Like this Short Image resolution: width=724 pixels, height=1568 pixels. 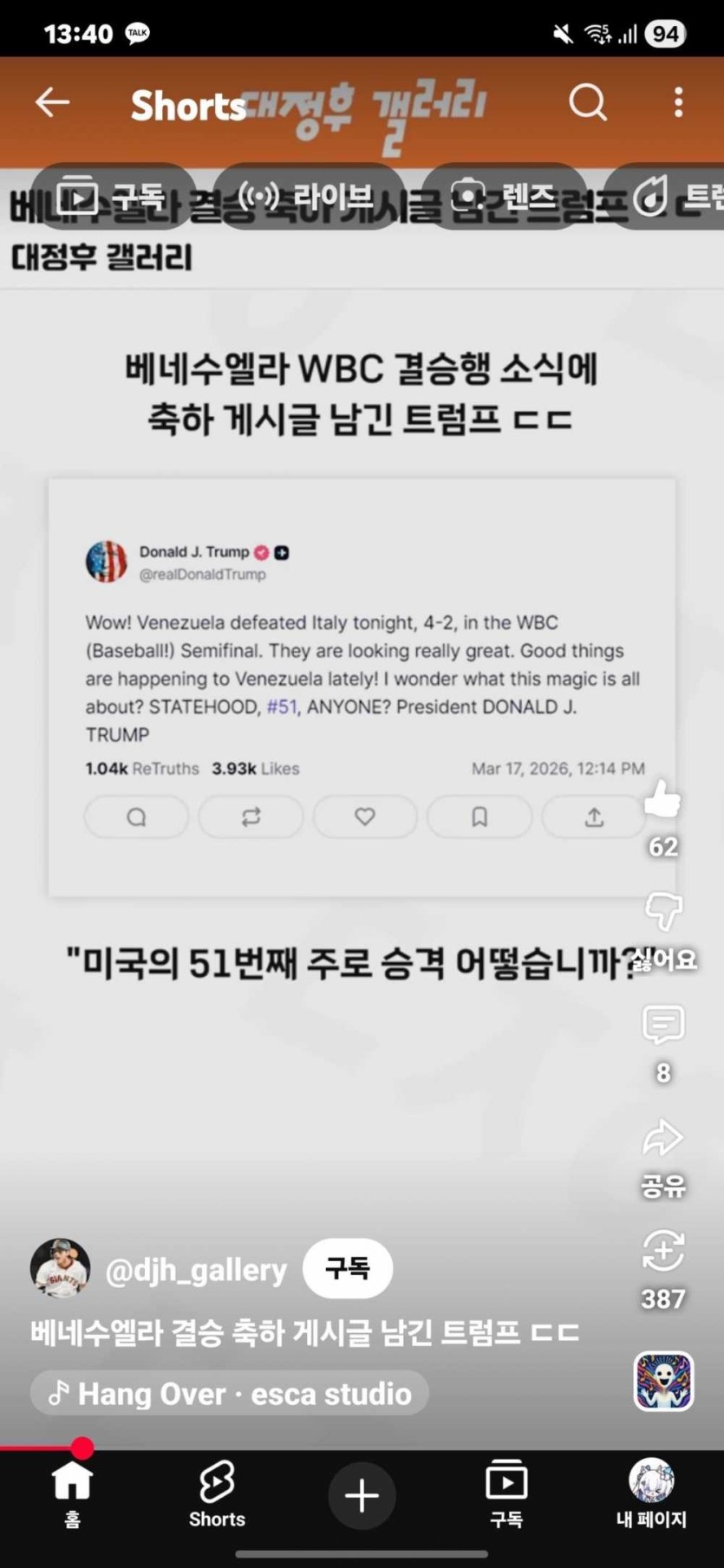[663, 799]
